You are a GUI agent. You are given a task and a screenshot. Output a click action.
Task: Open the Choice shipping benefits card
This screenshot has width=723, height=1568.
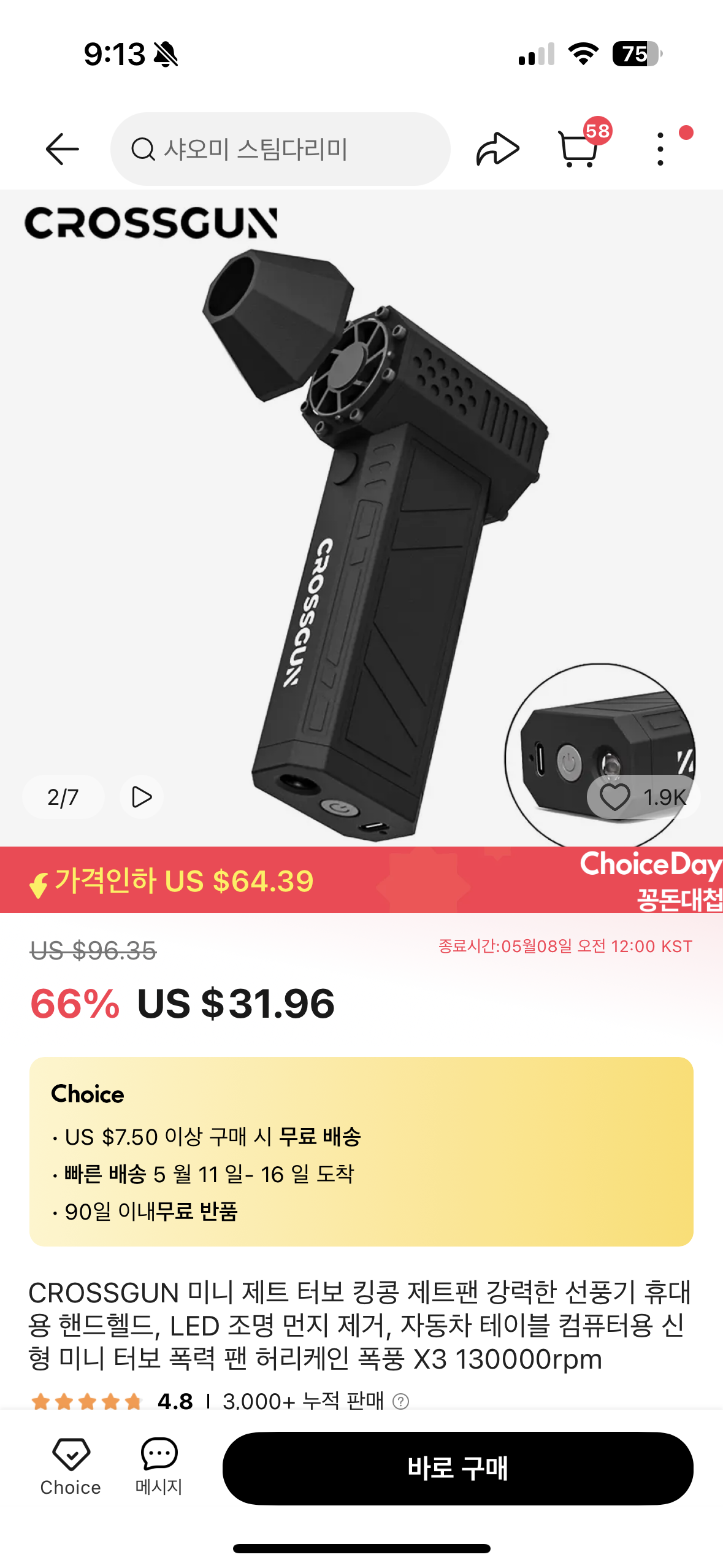pos(361,1151)
